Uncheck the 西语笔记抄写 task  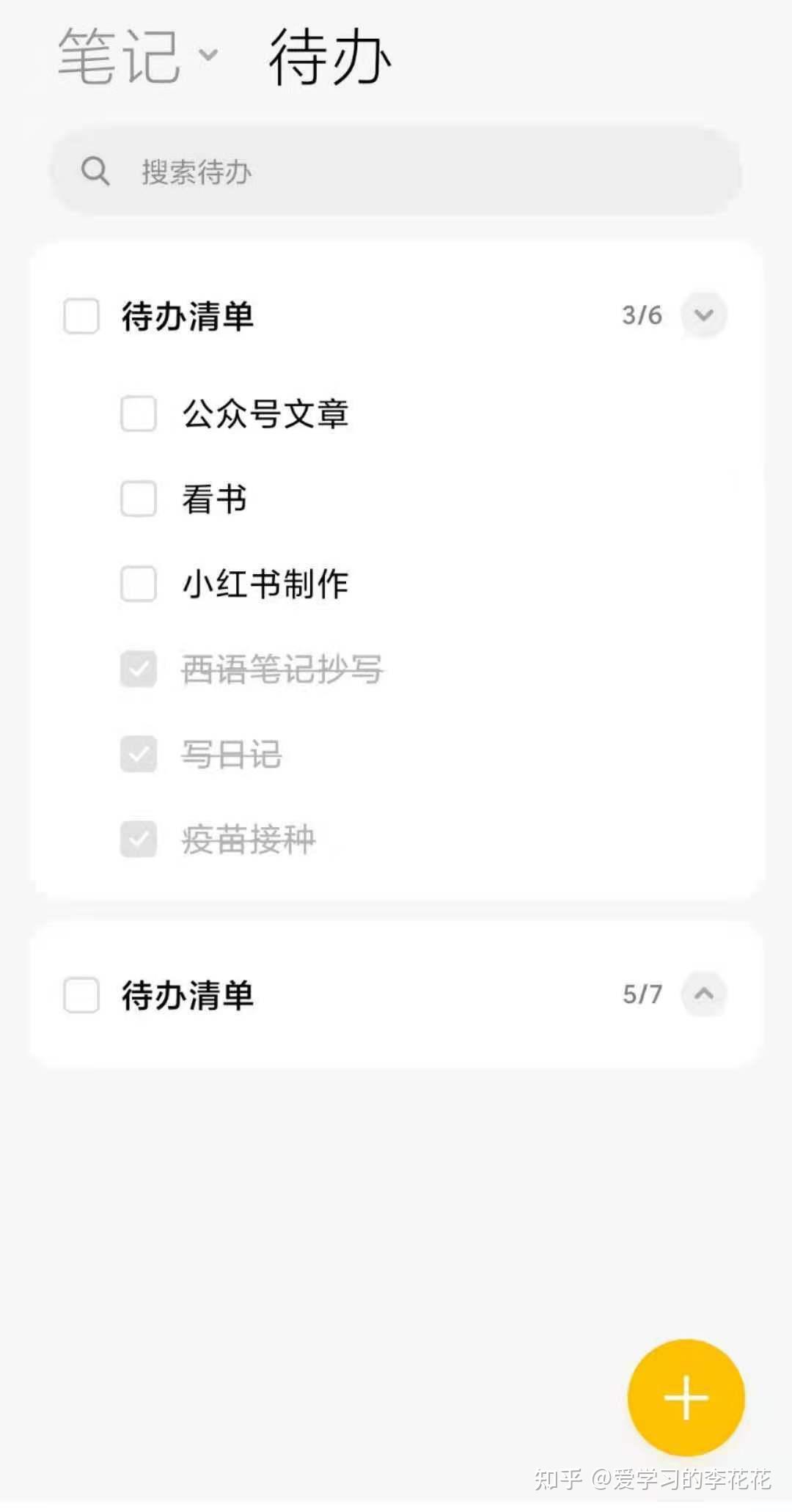pos(139,669)
